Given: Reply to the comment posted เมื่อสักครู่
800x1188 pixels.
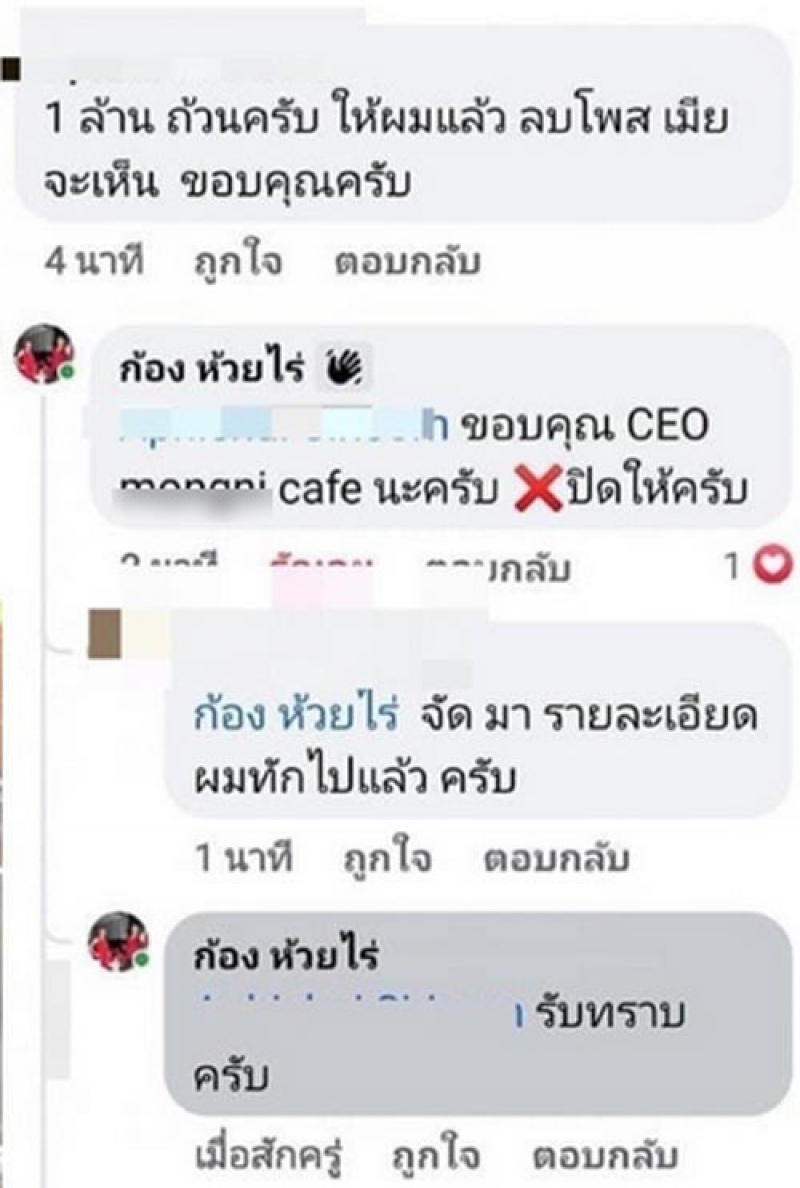Looking at the screenshot, I should (607, 1157).
